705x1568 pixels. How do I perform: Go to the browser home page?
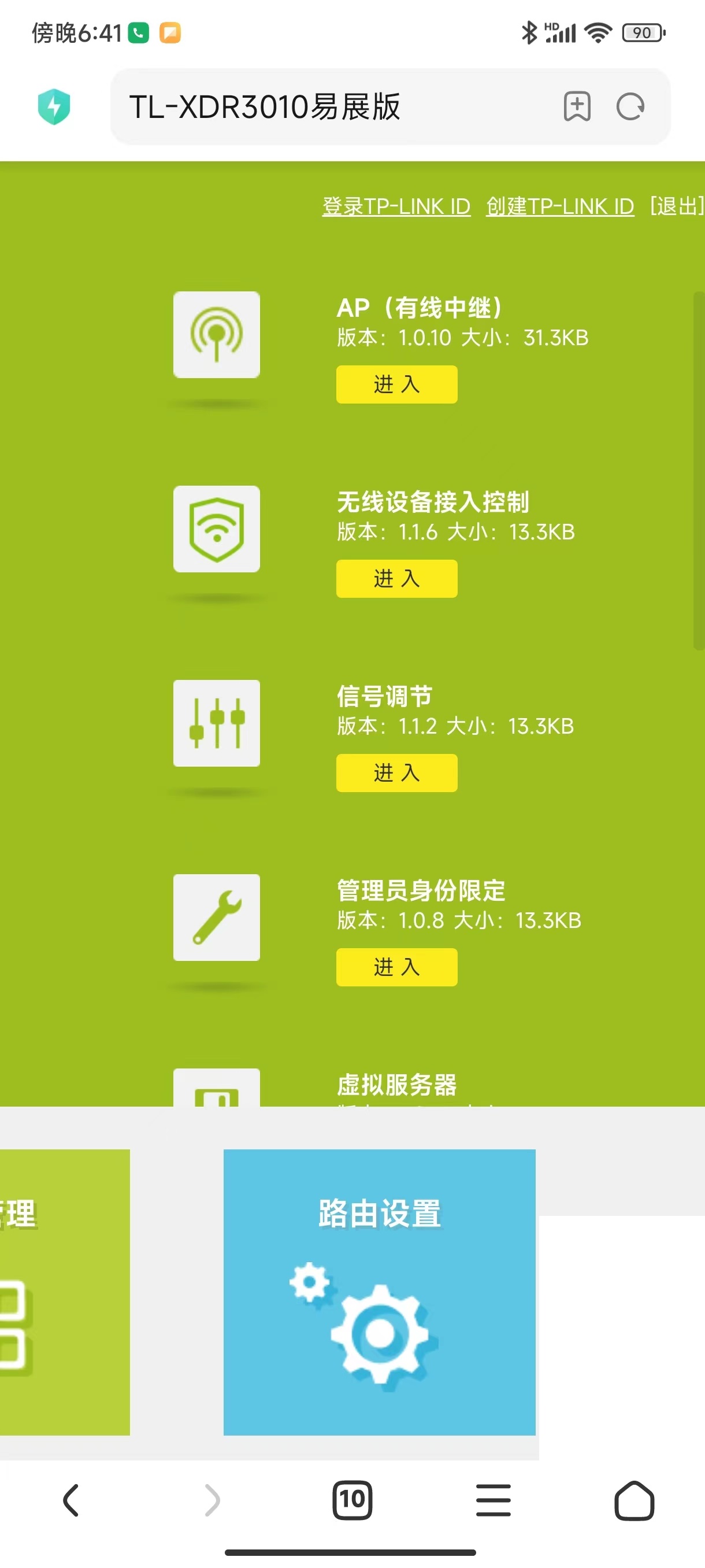click(x=634, y=1500)
